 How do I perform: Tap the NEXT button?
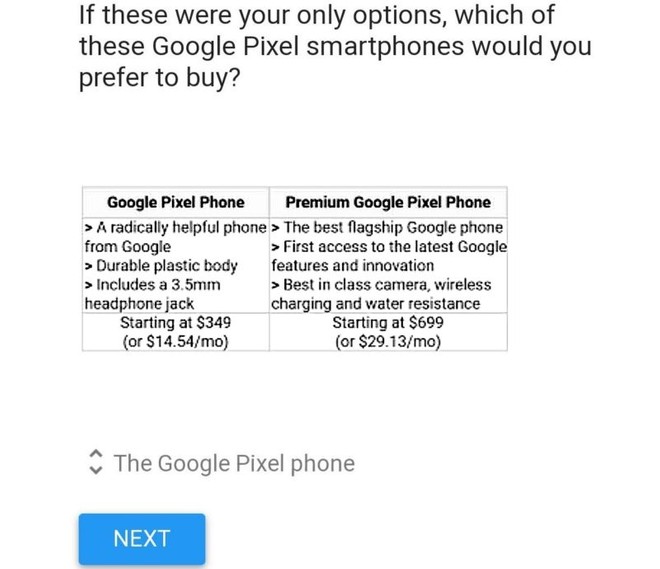click(x=142, y=539)
